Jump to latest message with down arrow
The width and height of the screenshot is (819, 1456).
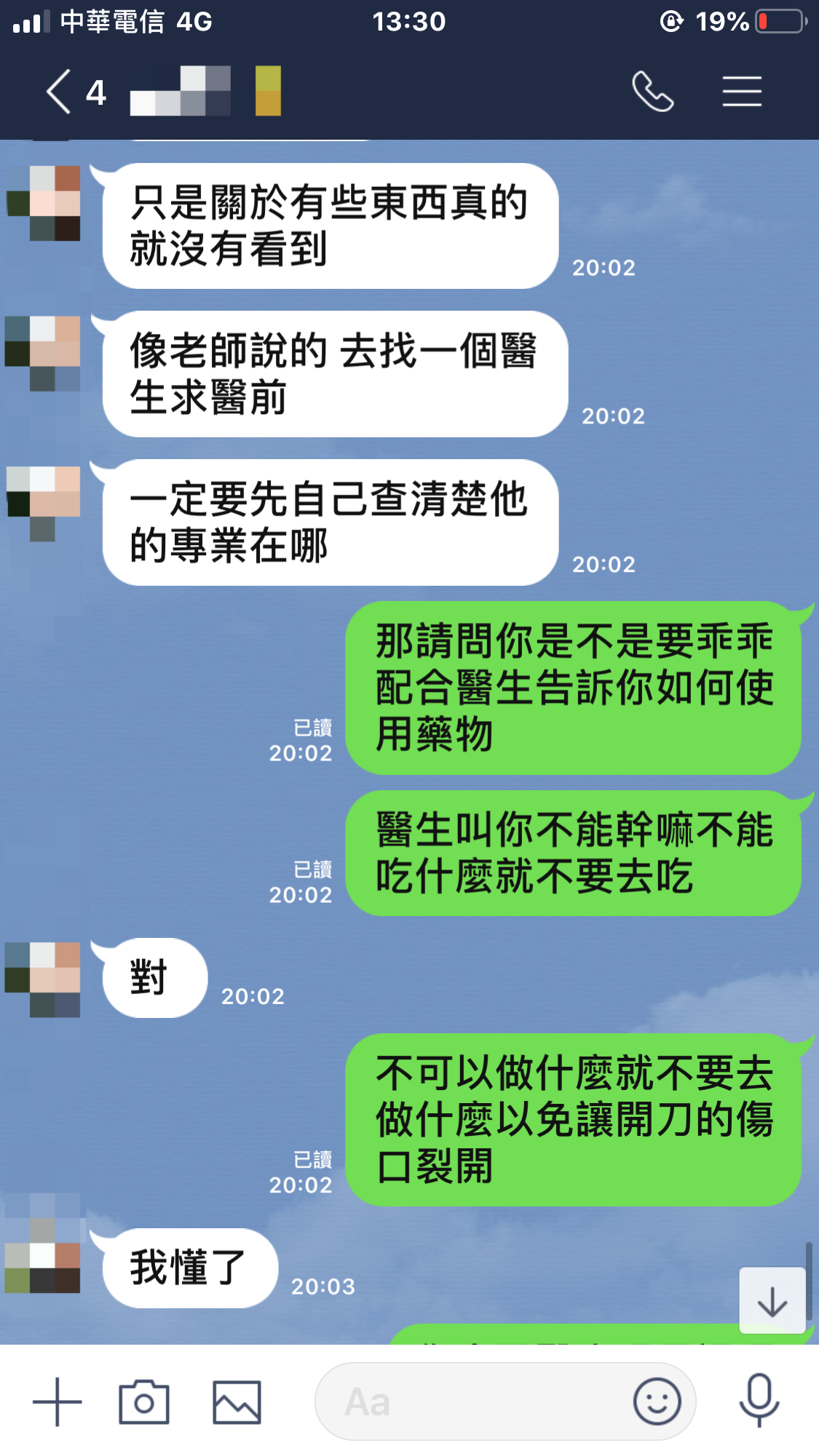(772, 1301)
